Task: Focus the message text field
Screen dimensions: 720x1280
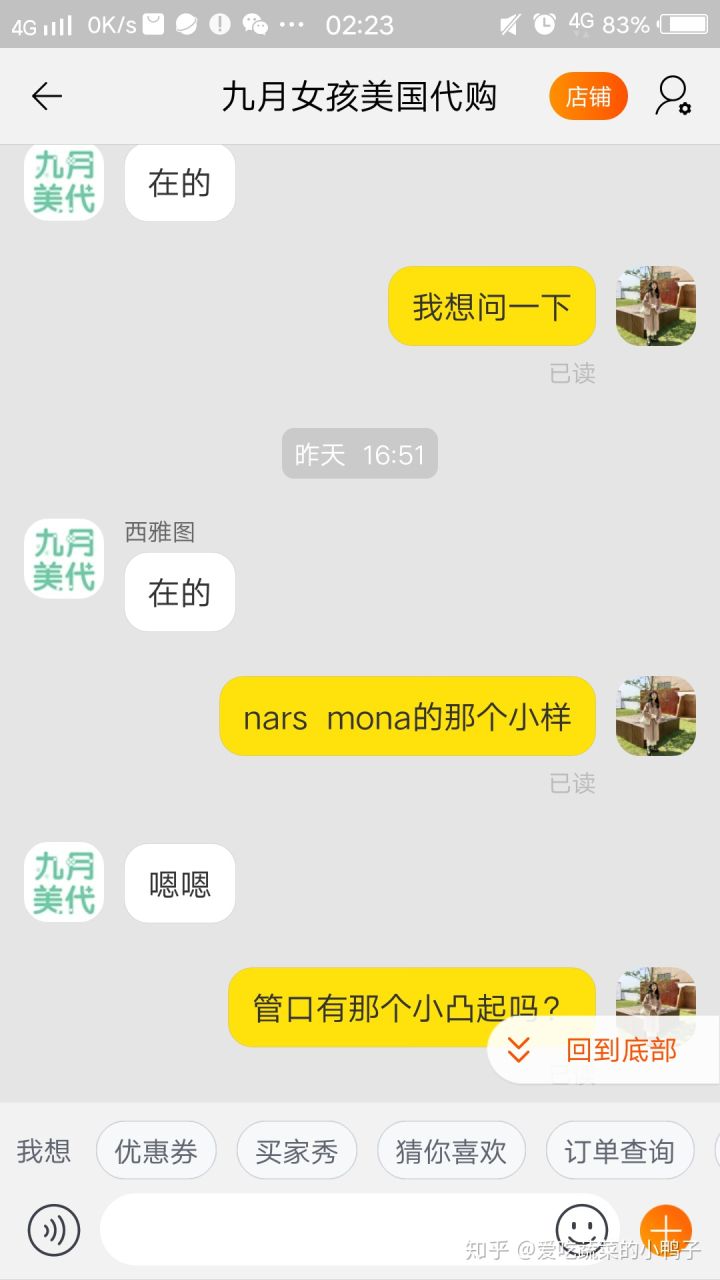Action: click(x=320, y=1229)
